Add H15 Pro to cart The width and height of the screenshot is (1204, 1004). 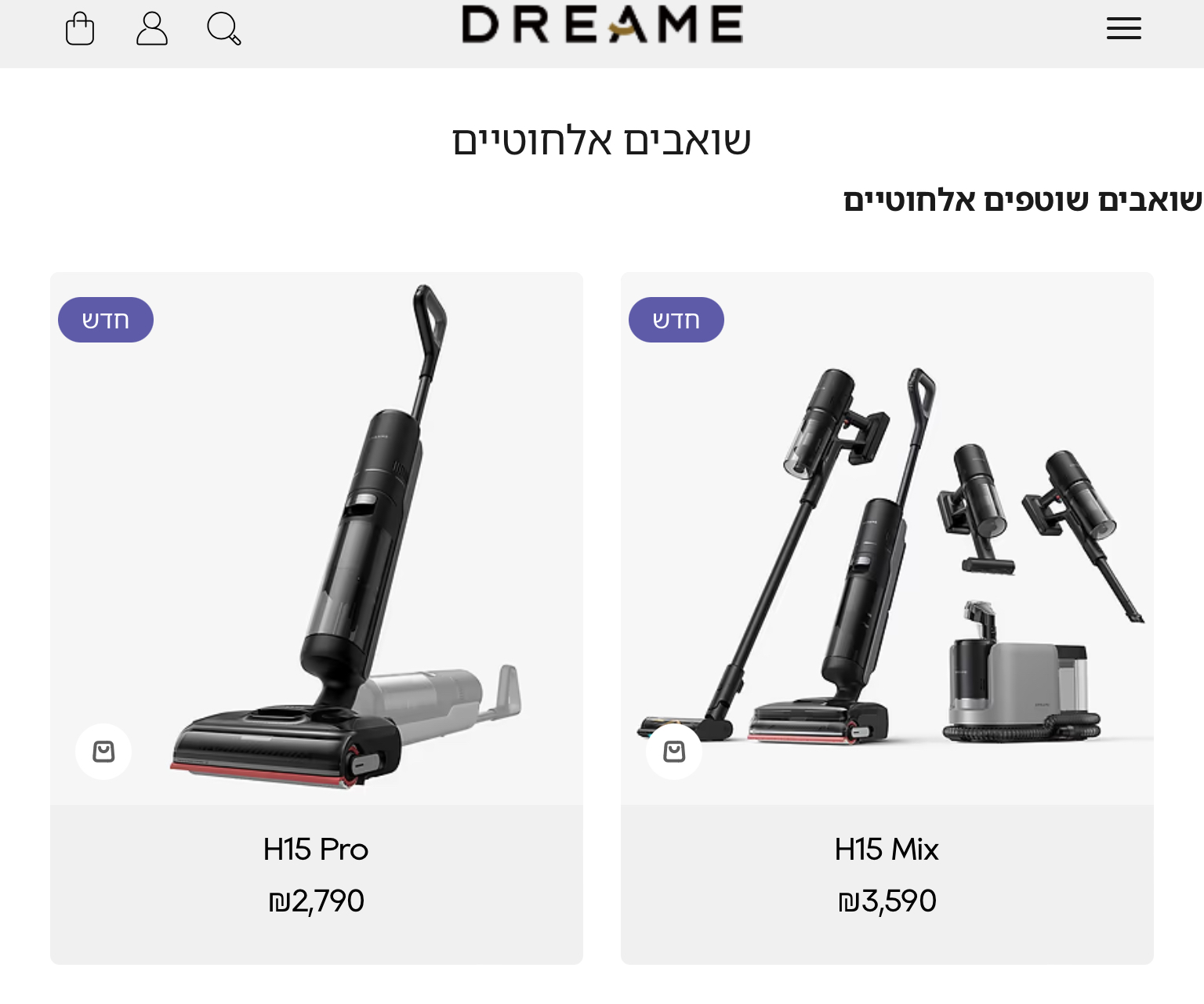click(x=103, y=752)
